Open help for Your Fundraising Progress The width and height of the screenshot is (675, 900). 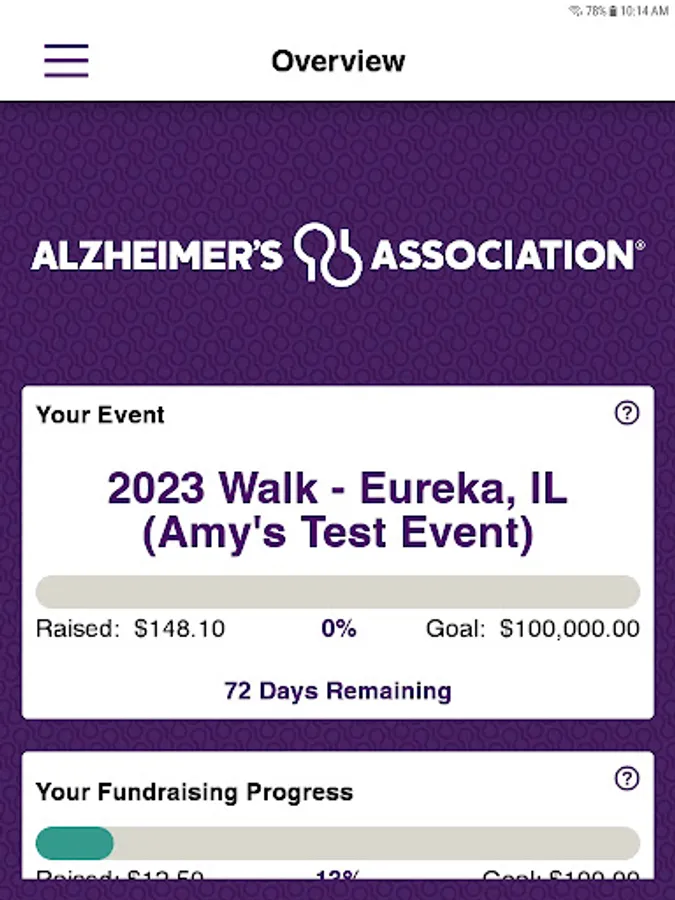627,778
